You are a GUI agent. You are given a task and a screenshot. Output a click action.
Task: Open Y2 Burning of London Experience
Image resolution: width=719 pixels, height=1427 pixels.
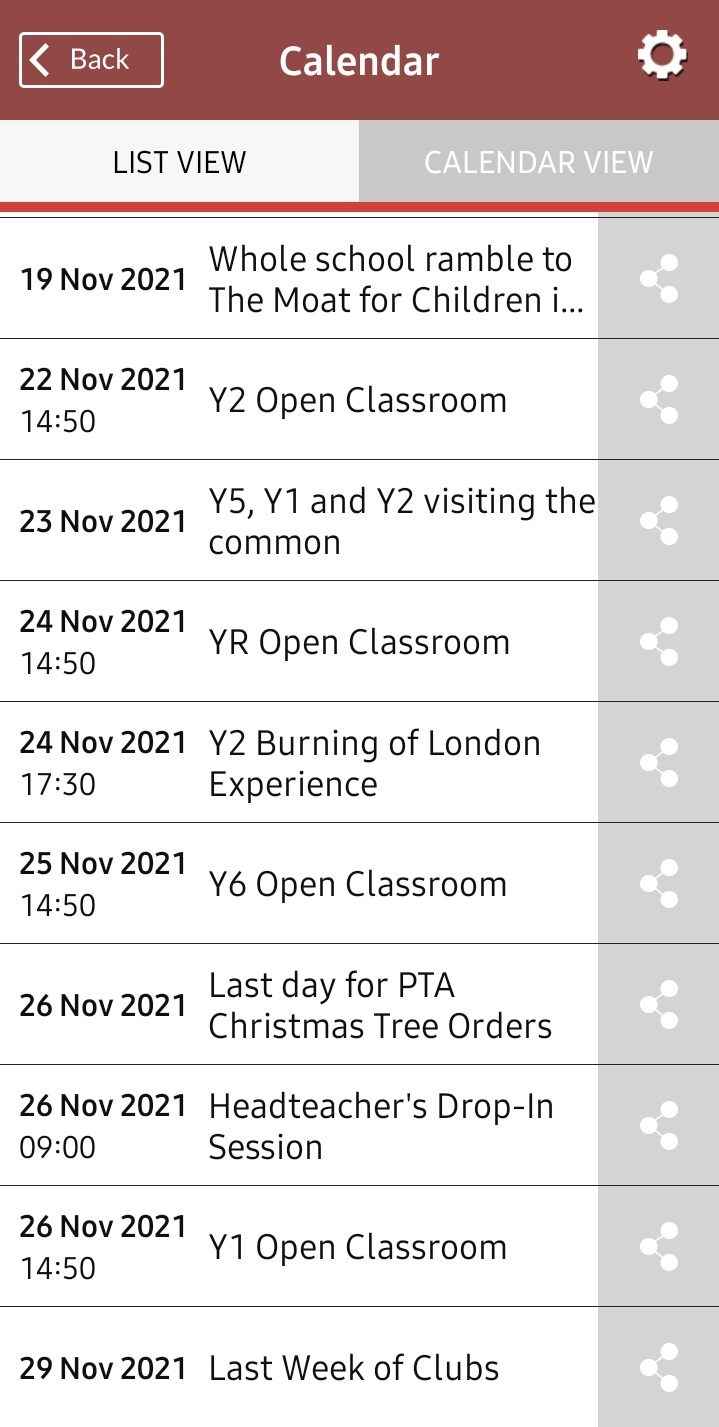pos(299,763)
